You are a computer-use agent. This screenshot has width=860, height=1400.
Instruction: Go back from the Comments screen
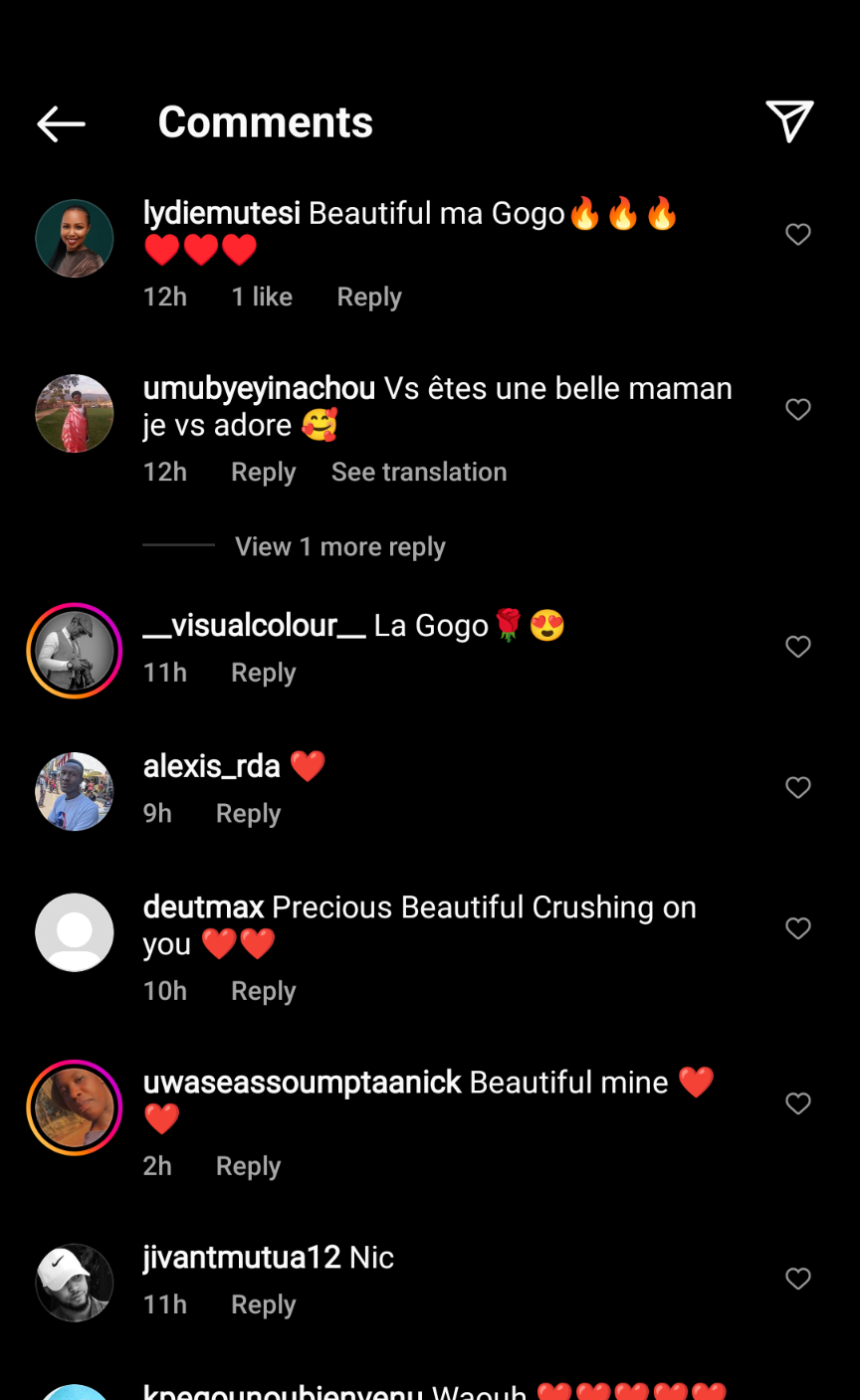tap(62, 123)
